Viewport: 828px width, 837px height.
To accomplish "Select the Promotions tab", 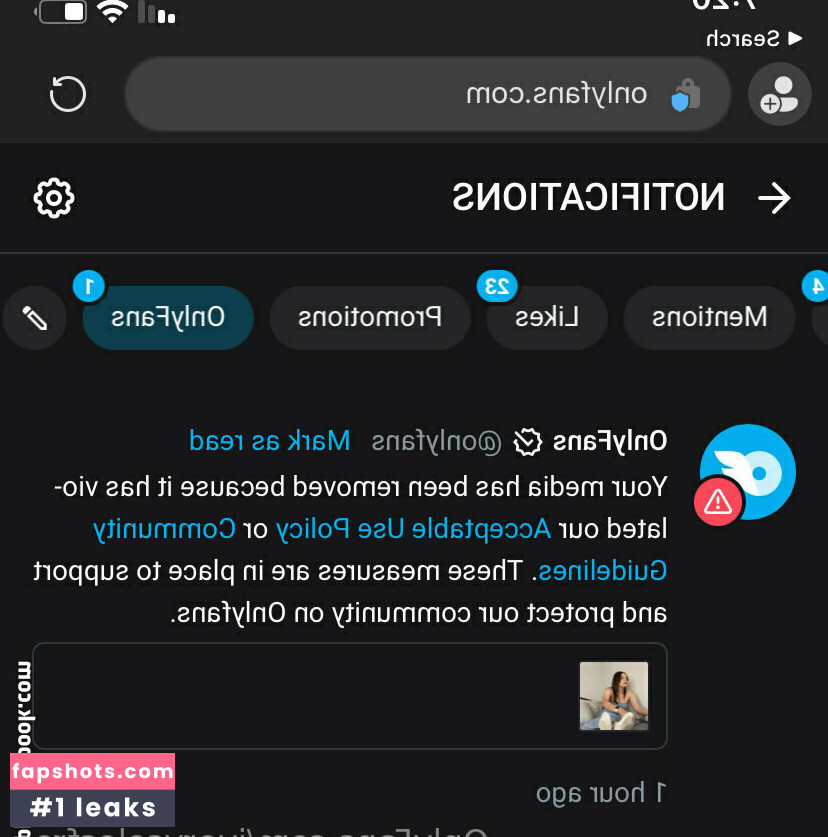I will click(370, 318).
